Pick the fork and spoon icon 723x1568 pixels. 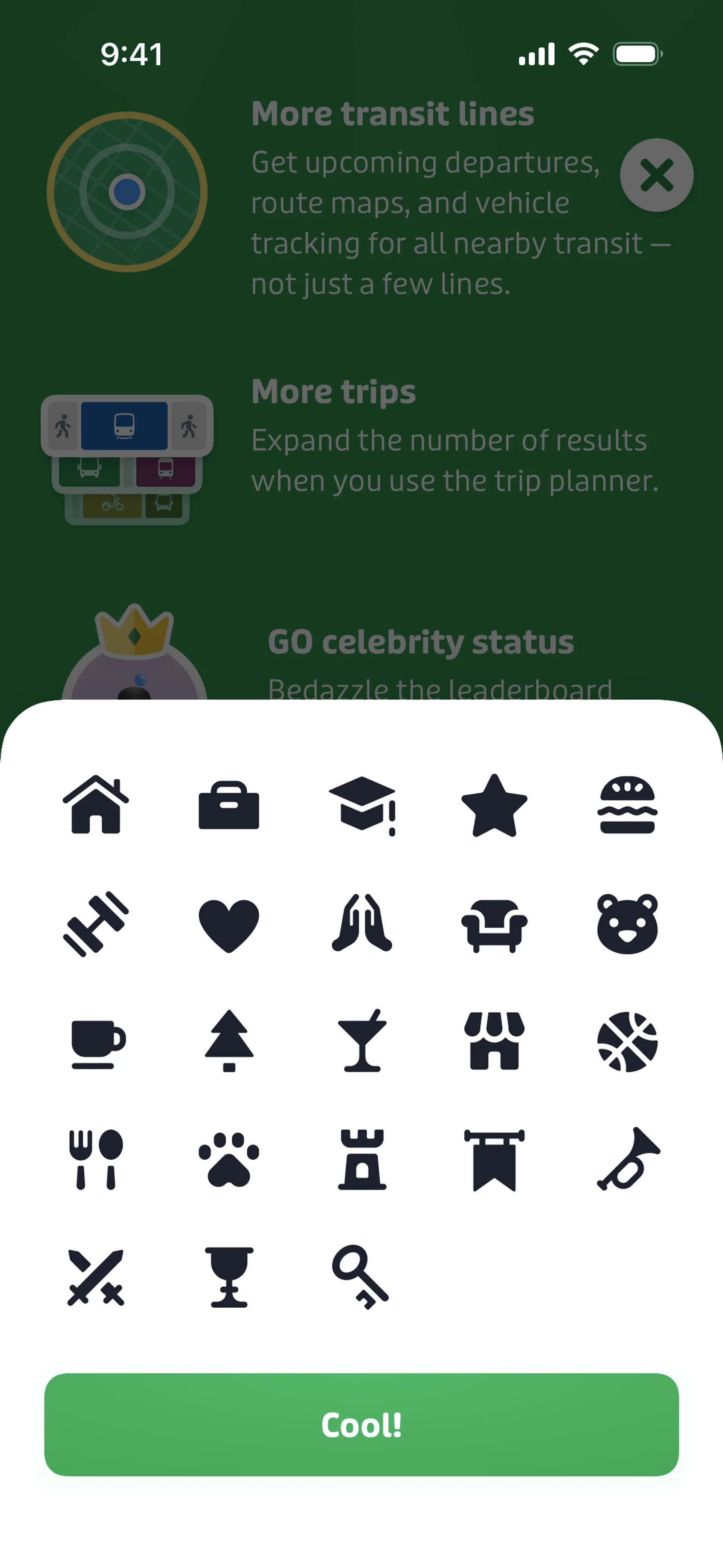point(96,1160)
